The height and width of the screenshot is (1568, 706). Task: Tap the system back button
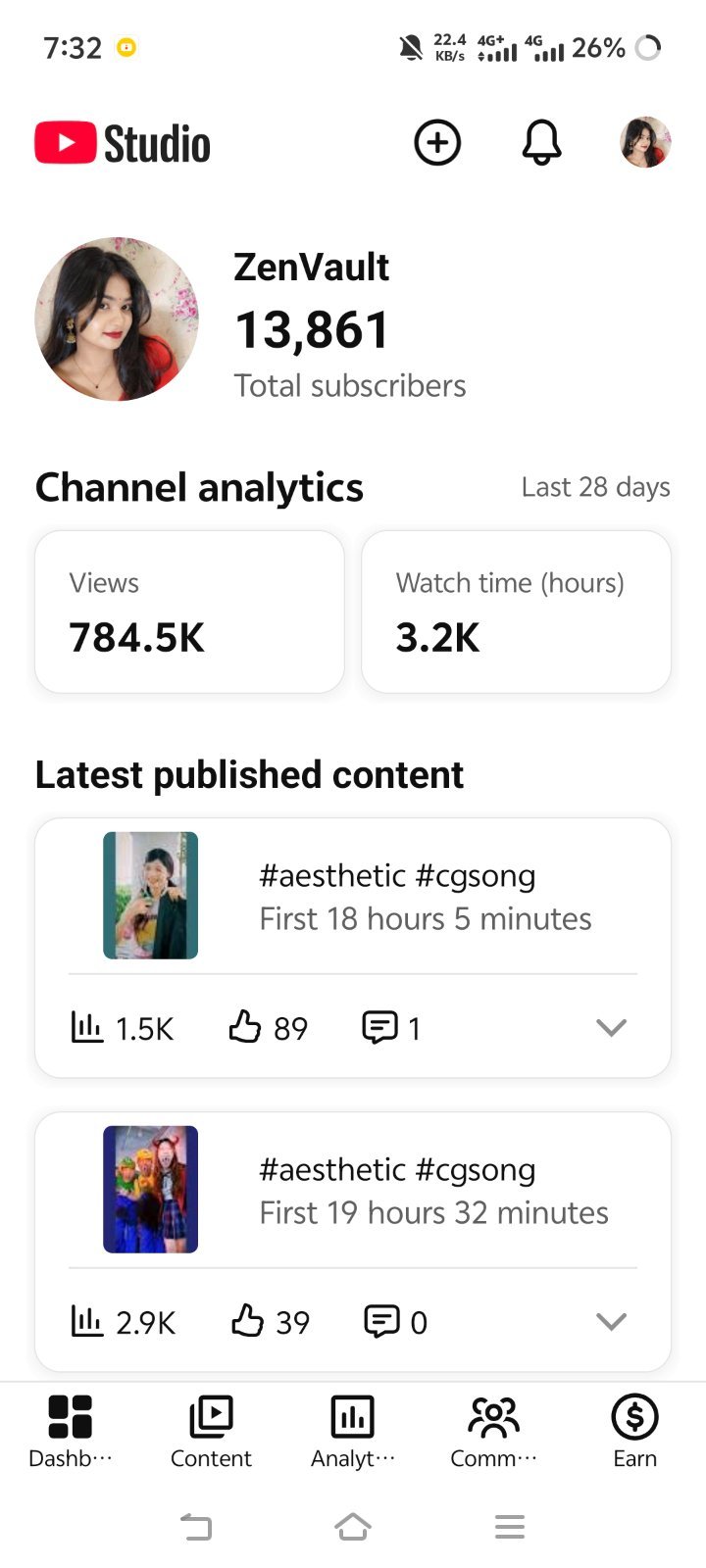pyautogui.click(x=196, y=1527)
